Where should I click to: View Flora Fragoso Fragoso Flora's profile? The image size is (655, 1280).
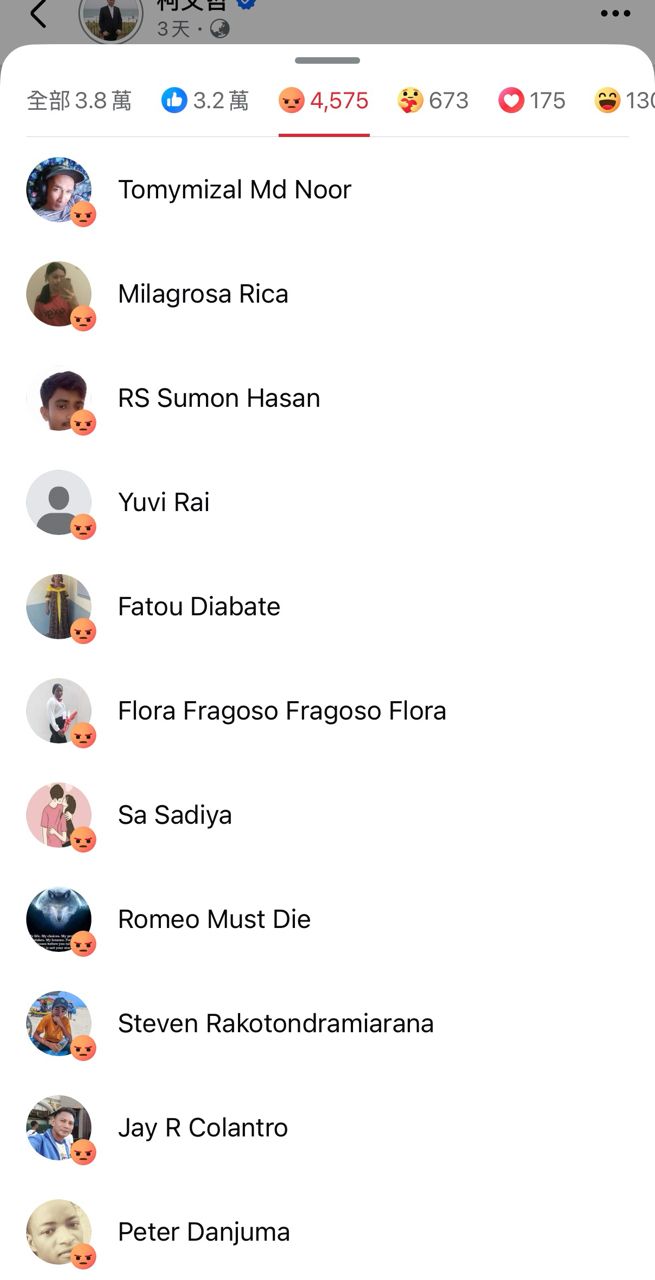282,711
